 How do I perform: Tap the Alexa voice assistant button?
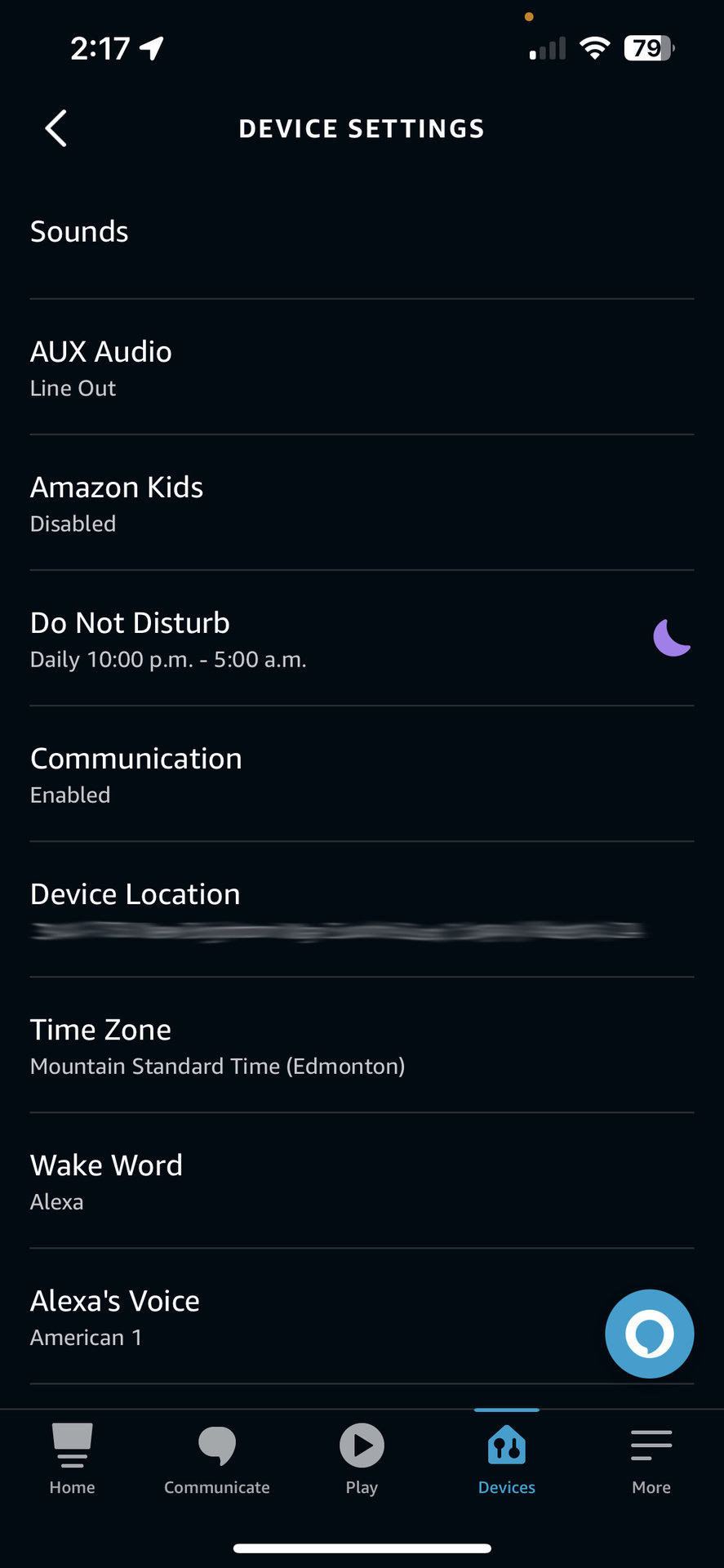tap(649, 1334)
